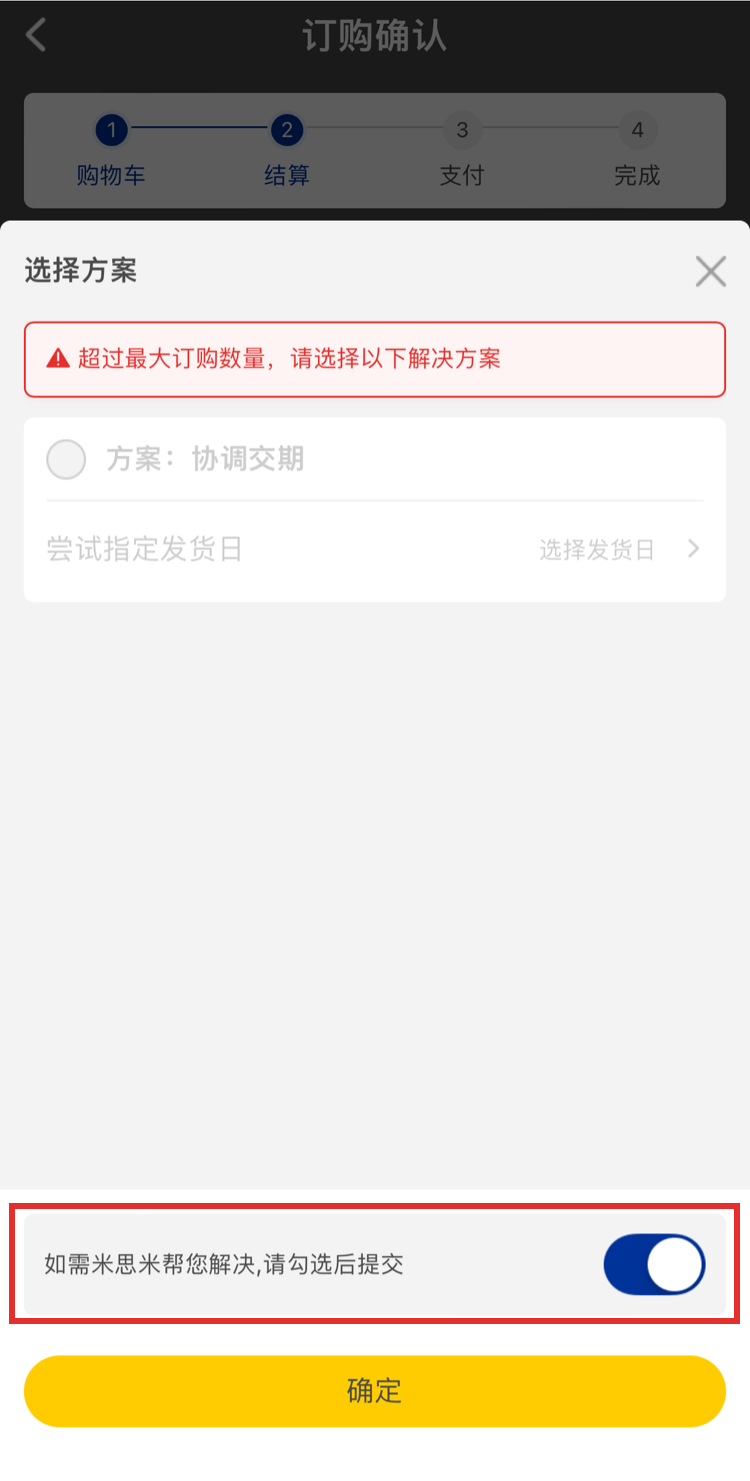Open the 选择发货日 date picker

pos(618,550)
